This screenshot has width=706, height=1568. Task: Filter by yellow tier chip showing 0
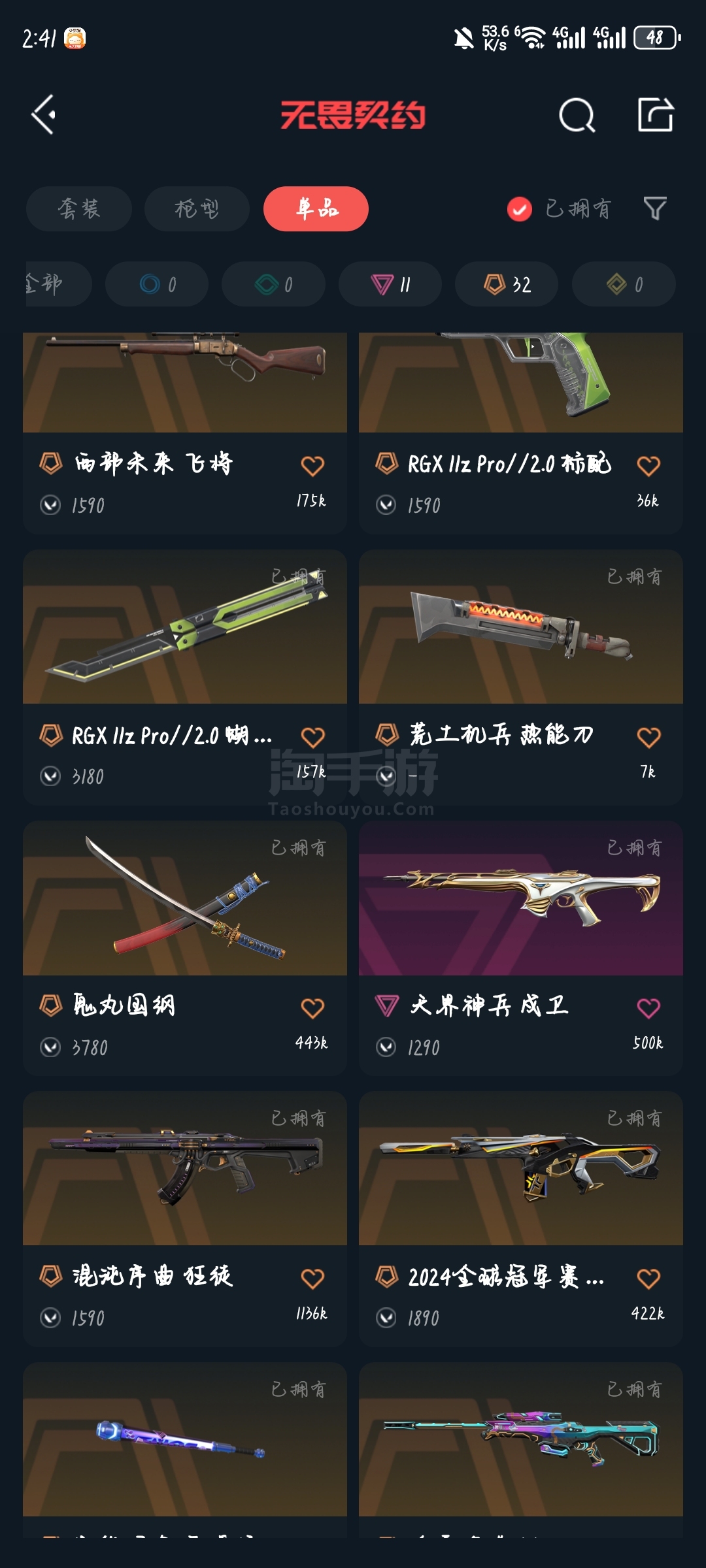[624, 284]
